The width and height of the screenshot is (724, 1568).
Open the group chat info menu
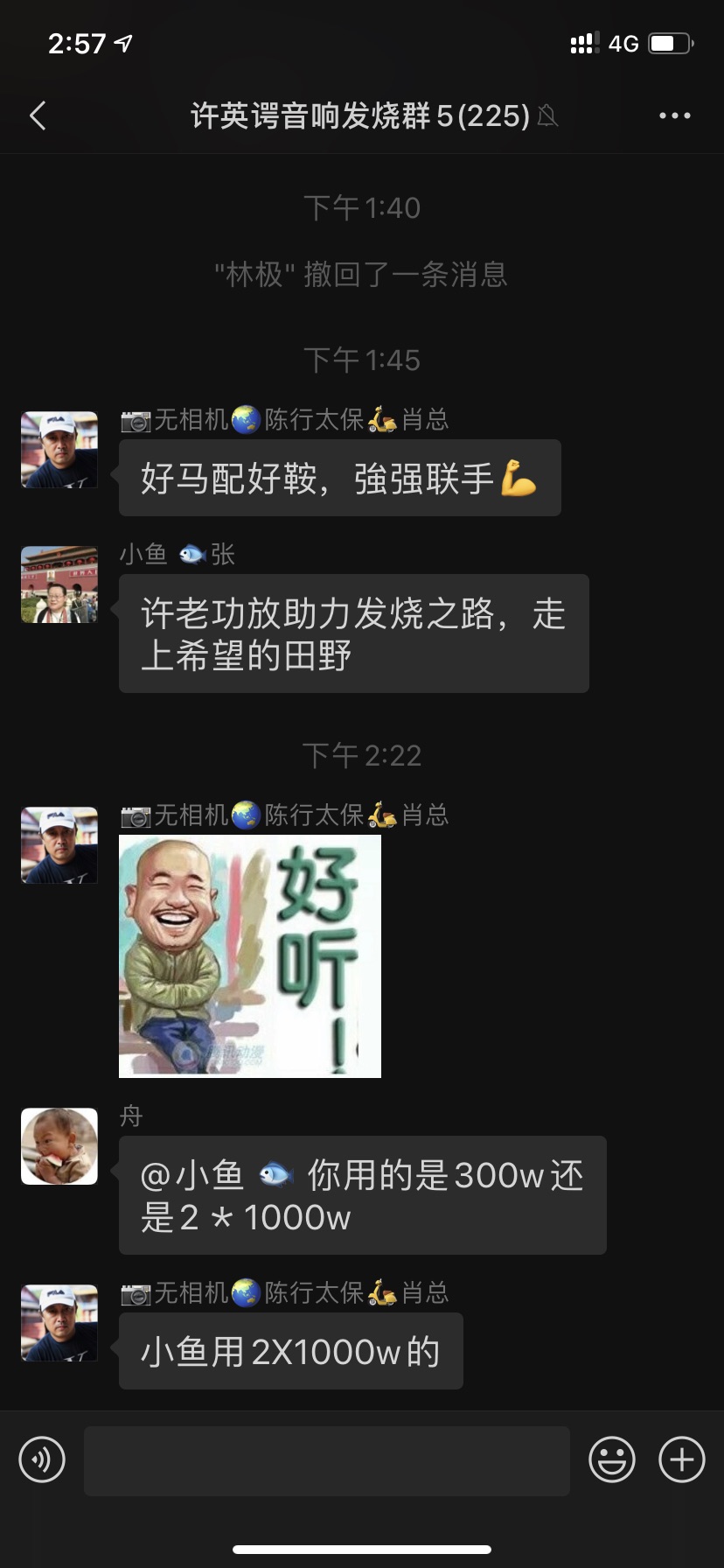click(x=674, y=115)
